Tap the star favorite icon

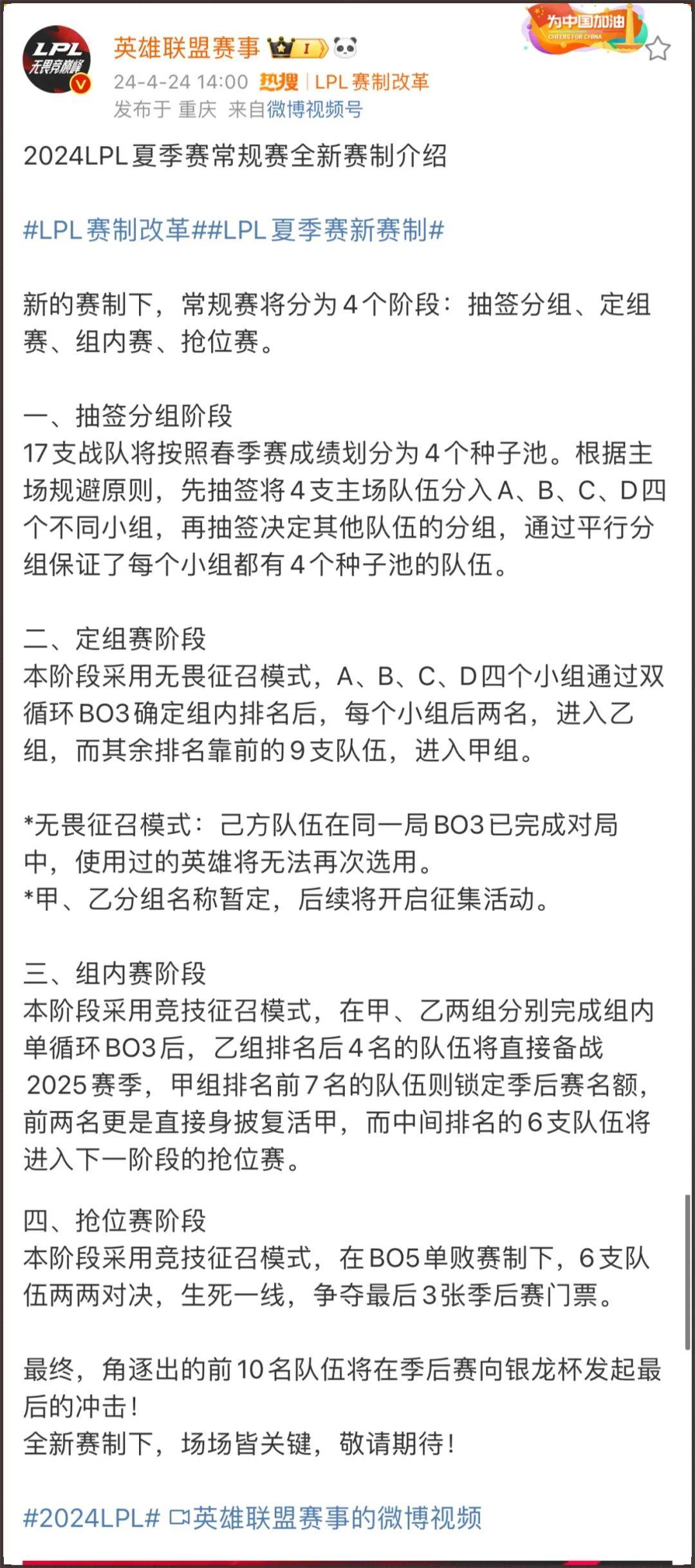tap(658, 49)
